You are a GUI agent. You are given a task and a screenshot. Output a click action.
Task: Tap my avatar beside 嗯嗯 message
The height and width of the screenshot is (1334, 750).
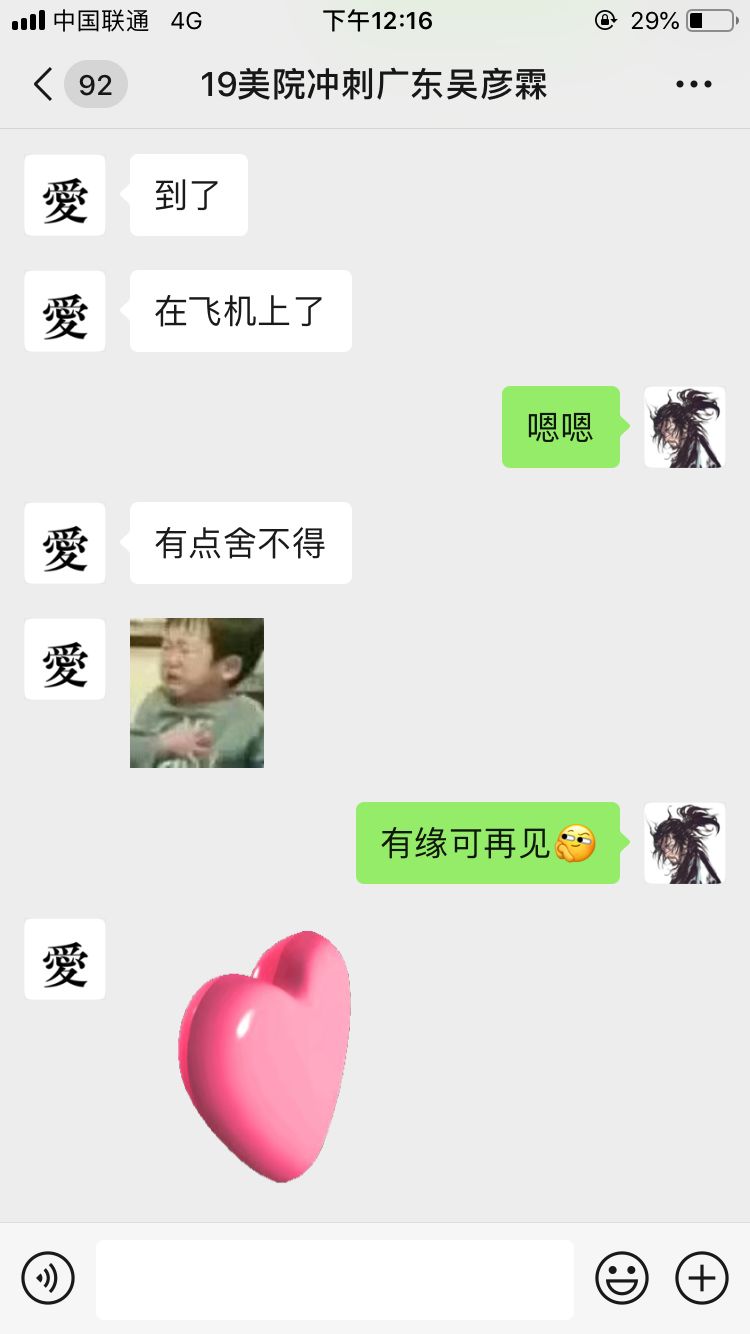coord(685,427)
